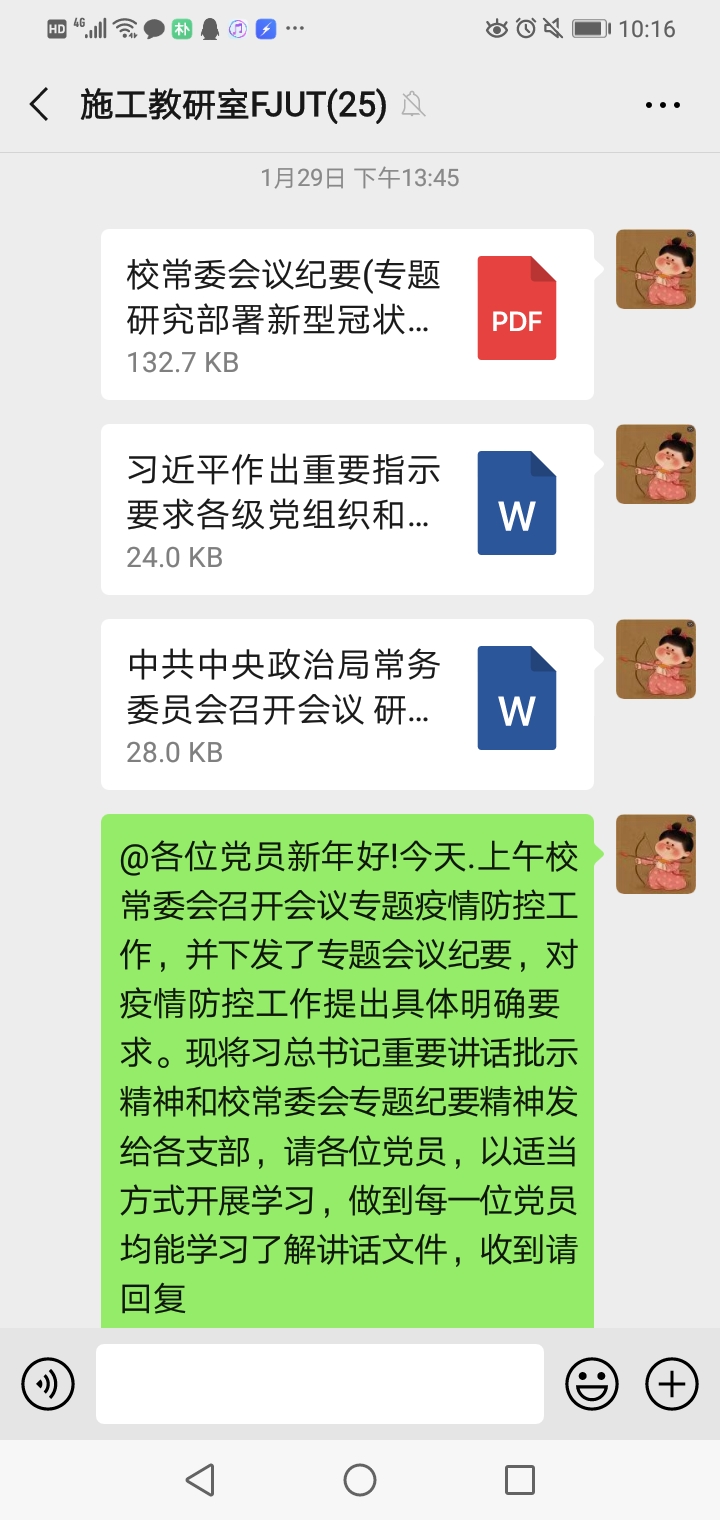Tap the system home button
This screenshot has height=1520, width=720.
[360, 1480]
